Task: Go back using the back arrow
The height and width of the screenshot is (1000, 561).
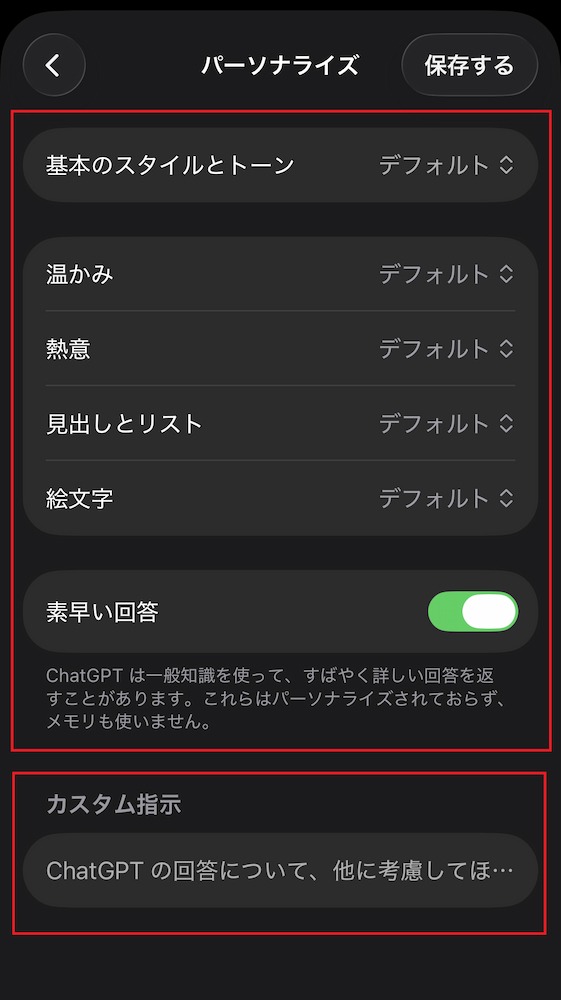Action: 54,65
